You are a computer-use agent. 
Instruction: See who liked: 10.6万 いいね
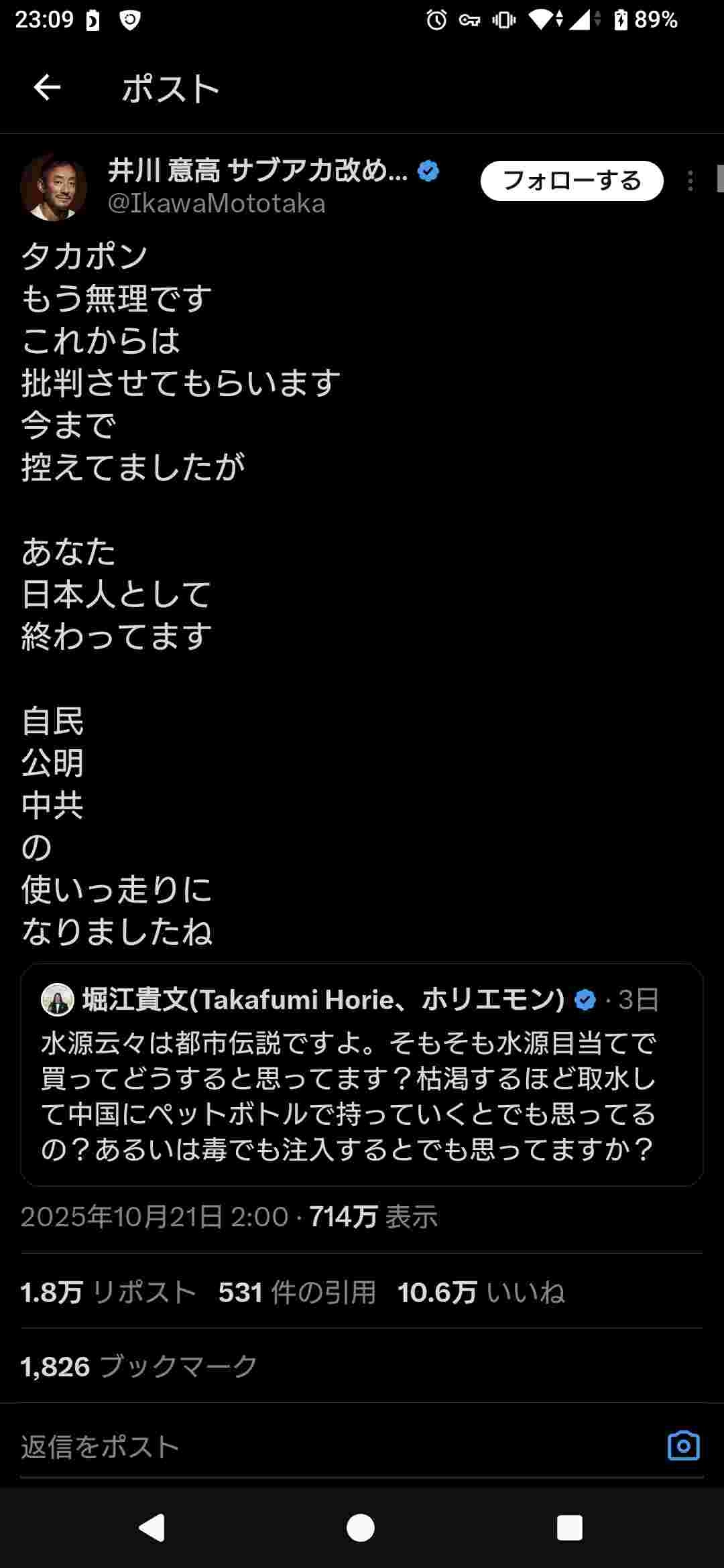481,1292
